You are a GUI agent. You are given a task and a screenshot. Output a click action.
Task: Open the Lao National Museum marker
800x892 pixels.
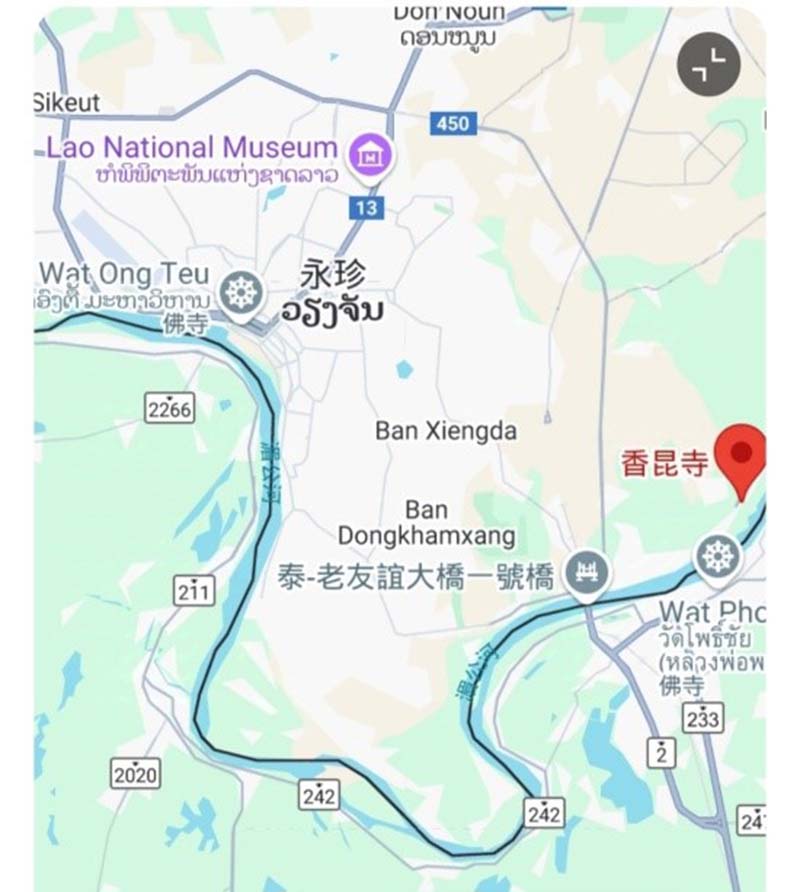tap(371, 154)
